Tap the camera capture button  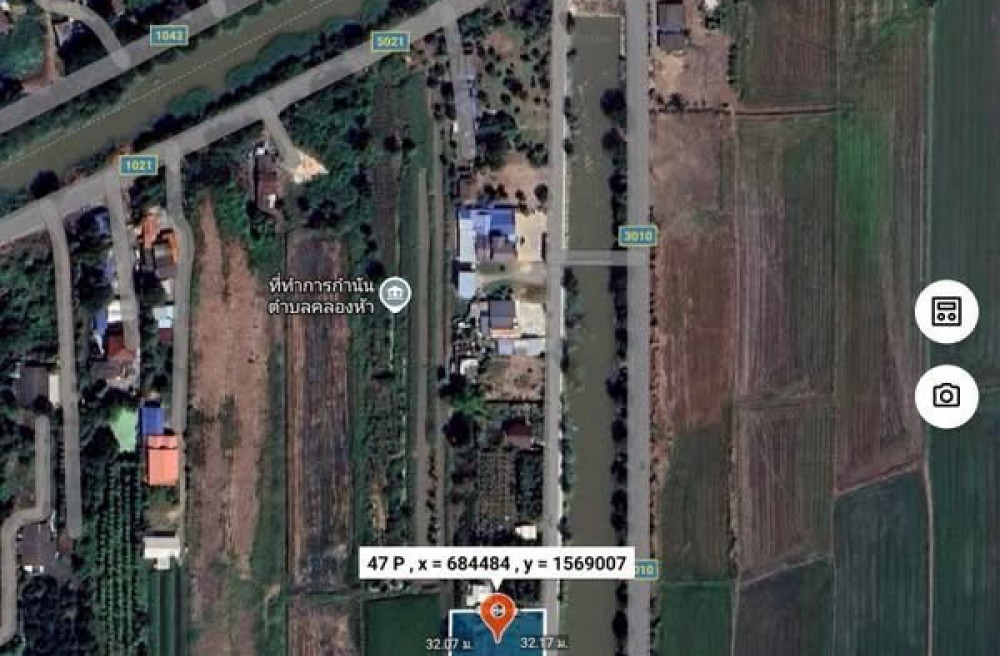(x=946, y=396)
